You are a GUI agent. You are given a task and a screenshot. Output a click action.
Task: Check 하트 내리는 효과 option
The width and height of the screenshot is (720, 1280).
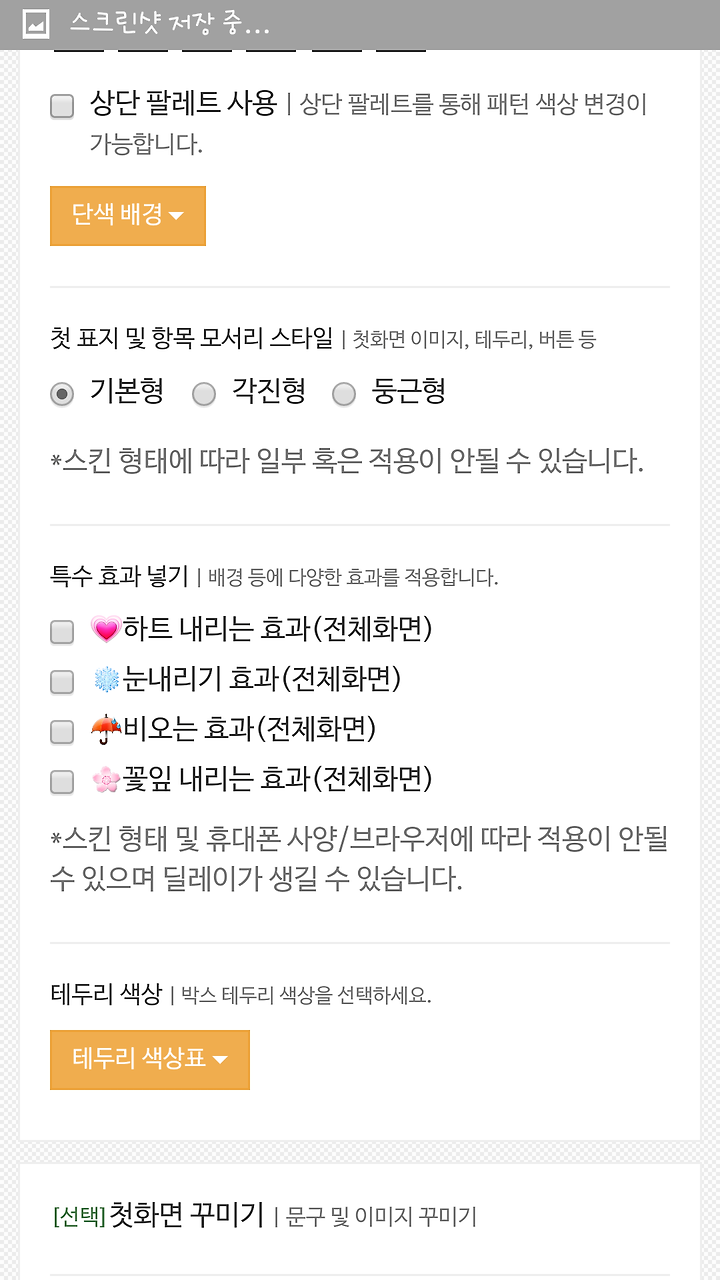[62, 632]
